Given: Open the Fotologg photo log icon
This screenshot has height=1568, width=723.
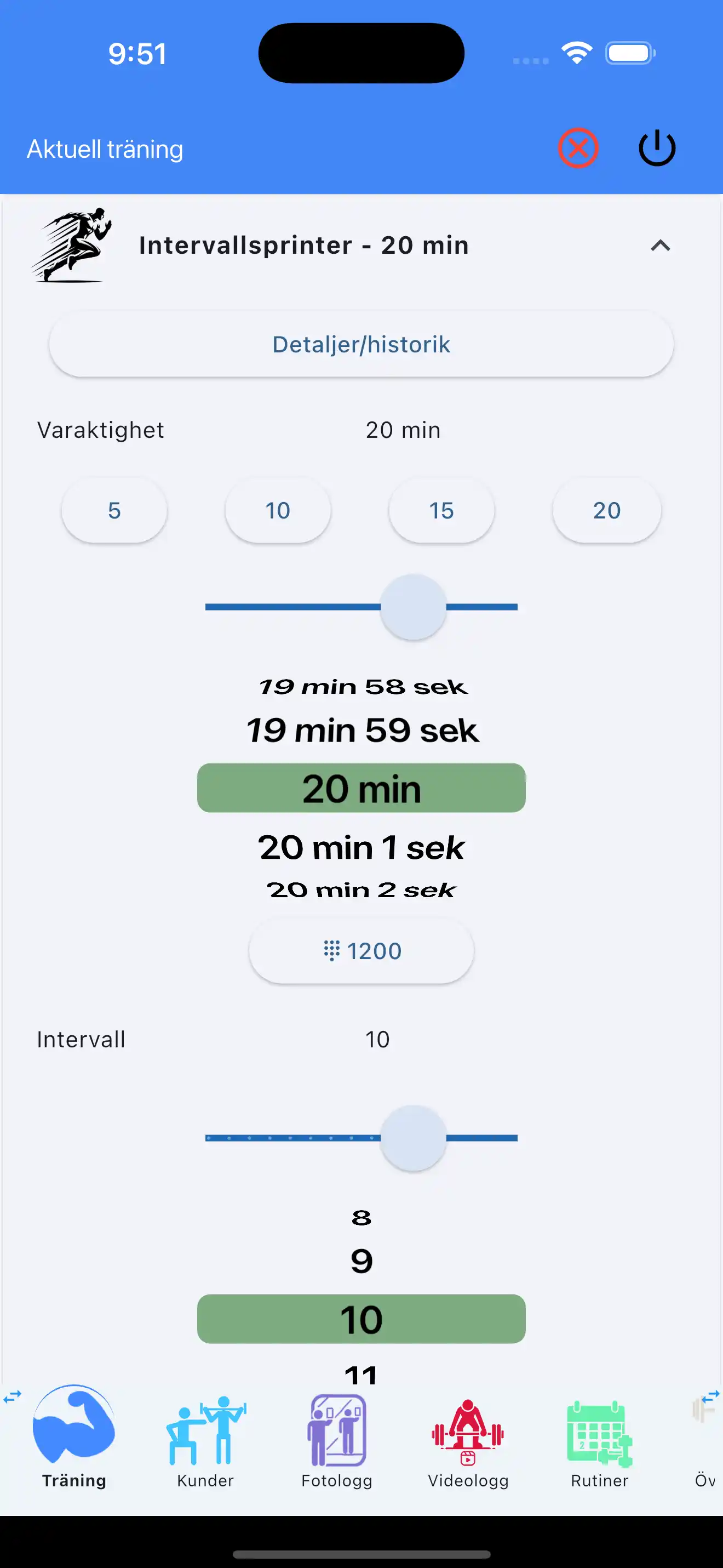Looking at the screenshot, I should pyautogui.click(x=337, y=1430).
